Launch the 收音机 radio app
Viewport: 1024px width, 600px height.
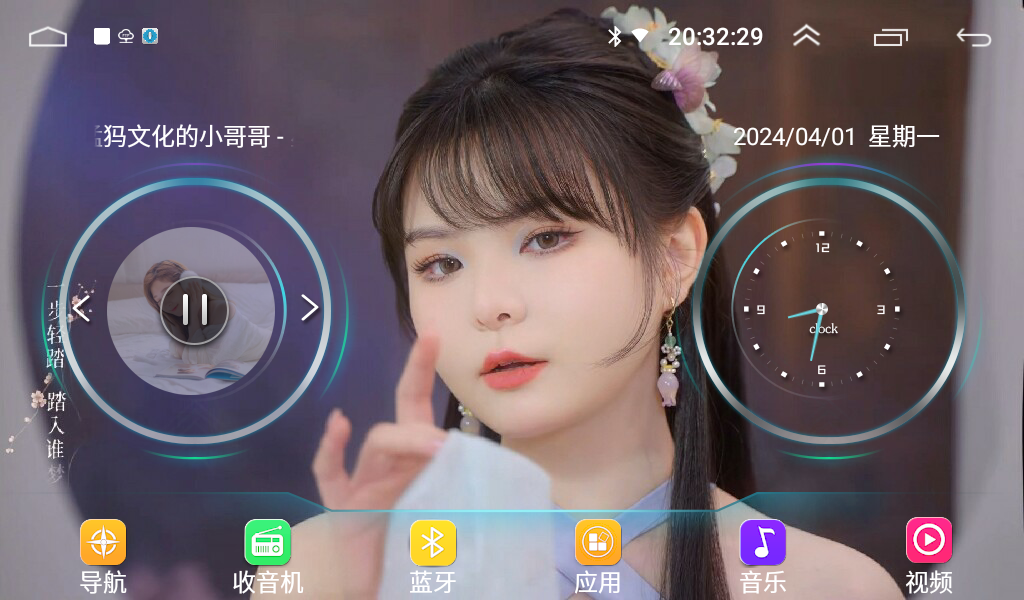click(x=267, y=543)
